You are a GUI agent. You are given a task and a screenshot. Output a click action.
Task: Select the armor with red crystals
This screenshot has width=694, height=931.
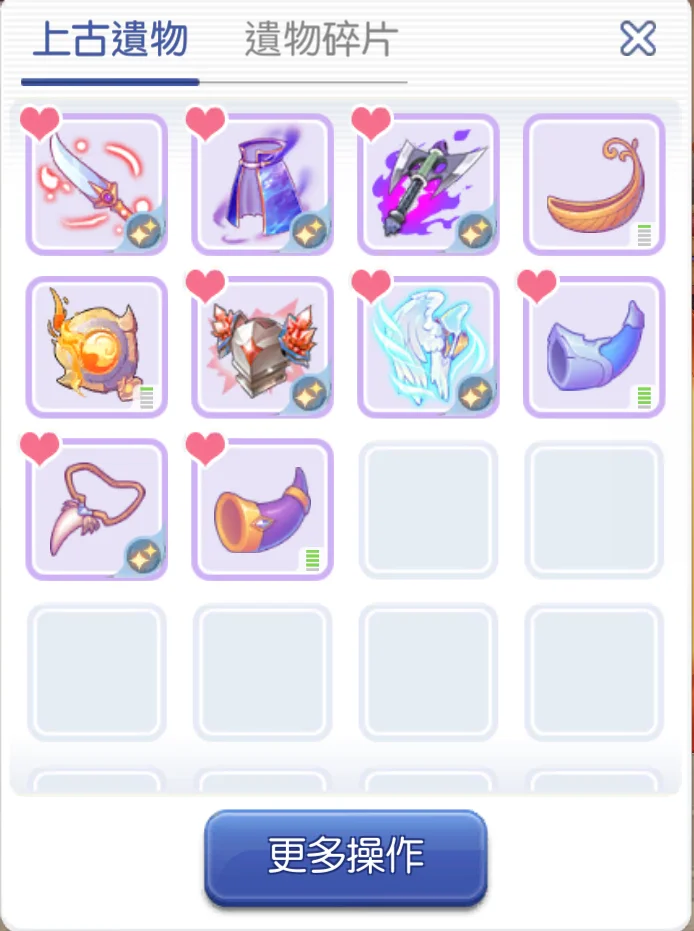[x=262, y=347]
